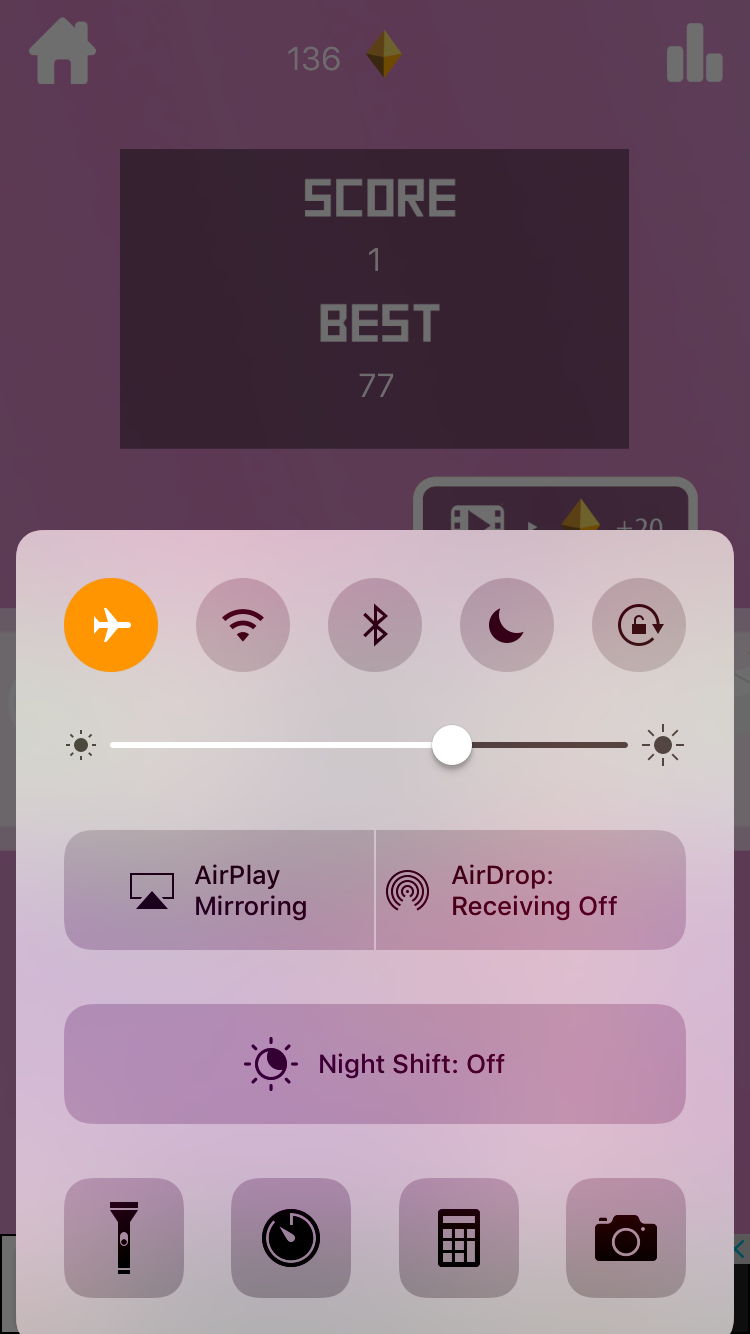Screen dimensions: 750x1334
Task: Launch the Calculator shortcut
Action: [459, 1238]
